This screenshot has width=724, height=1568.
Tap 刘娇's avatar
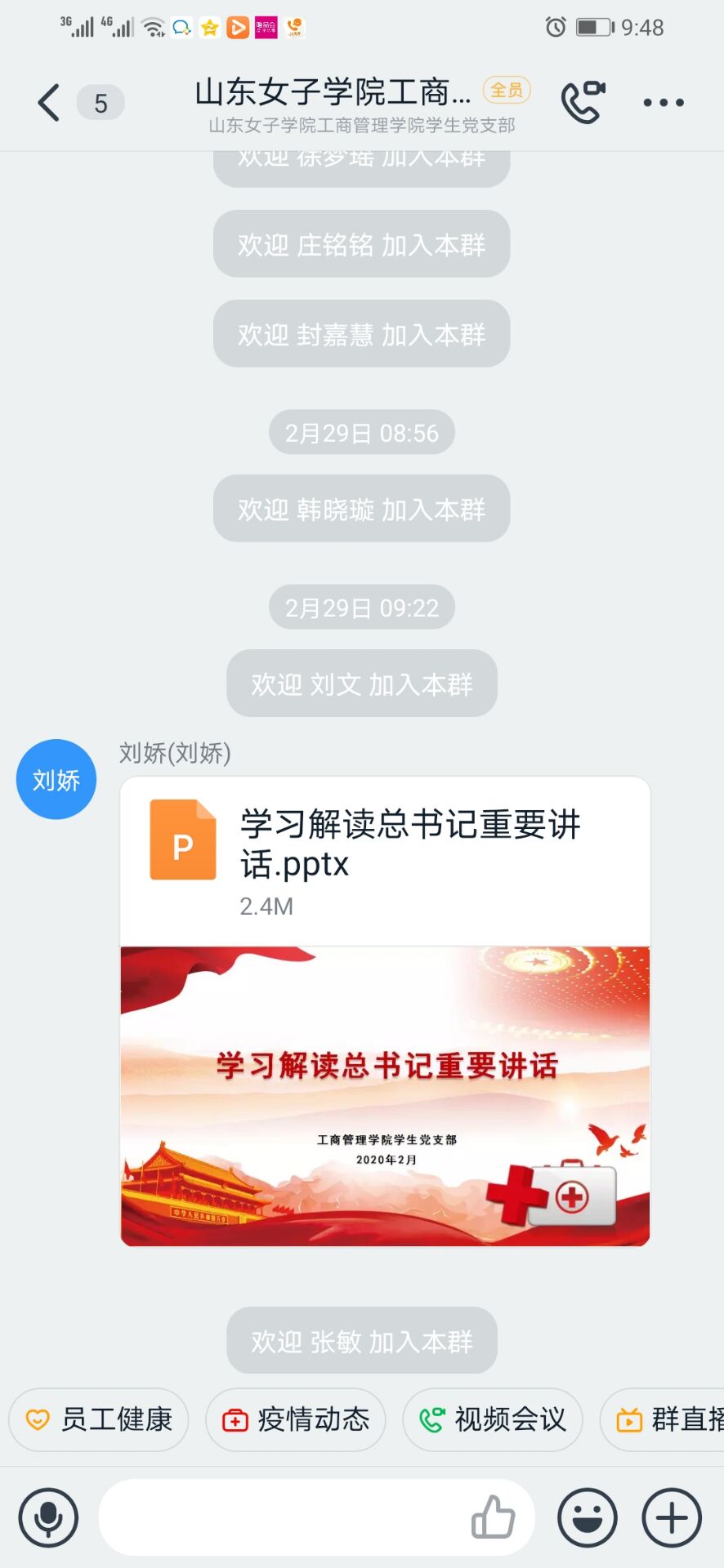(56, 779)
